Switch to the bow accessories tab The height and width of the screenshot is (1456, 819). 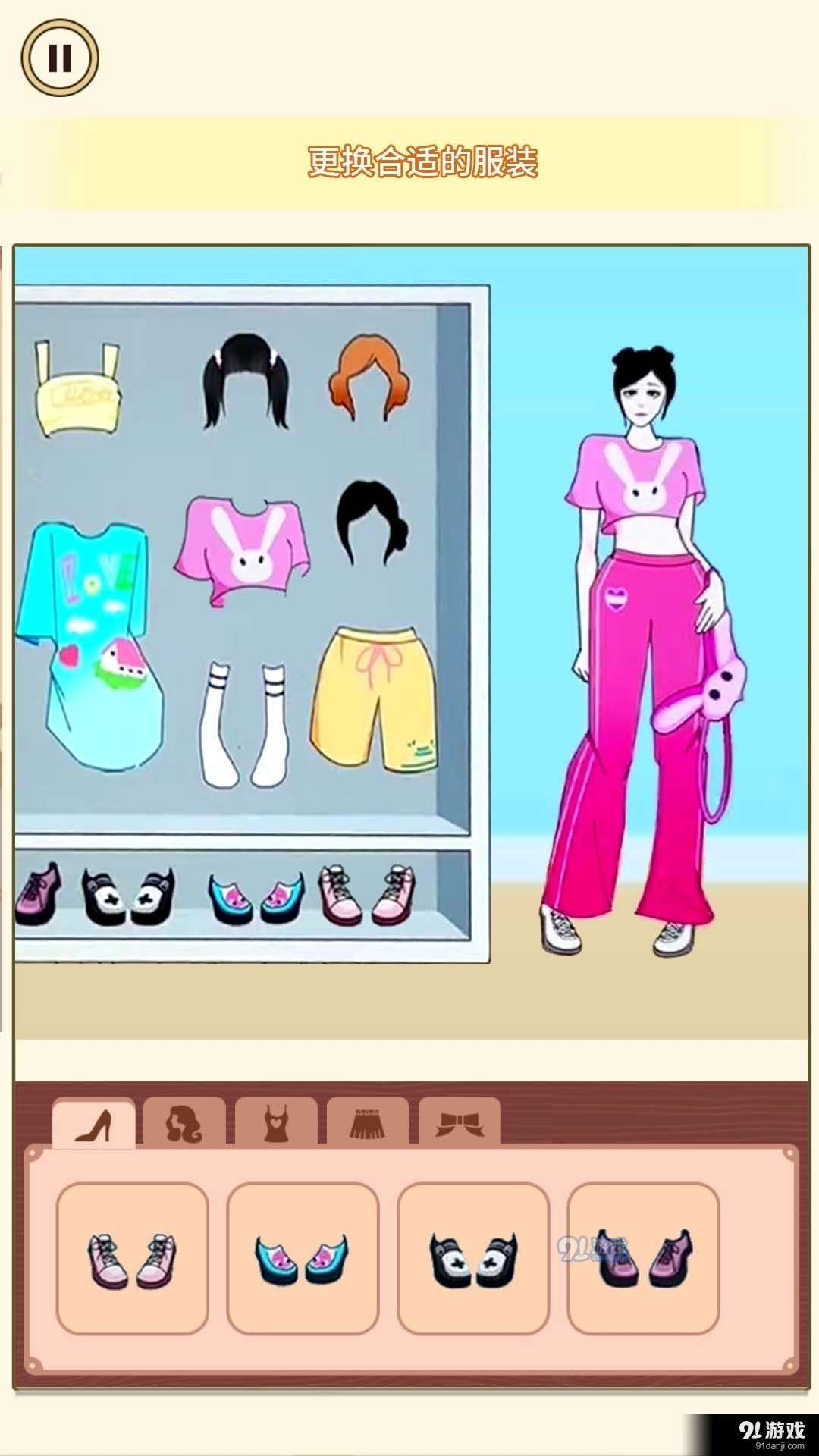460,1124
